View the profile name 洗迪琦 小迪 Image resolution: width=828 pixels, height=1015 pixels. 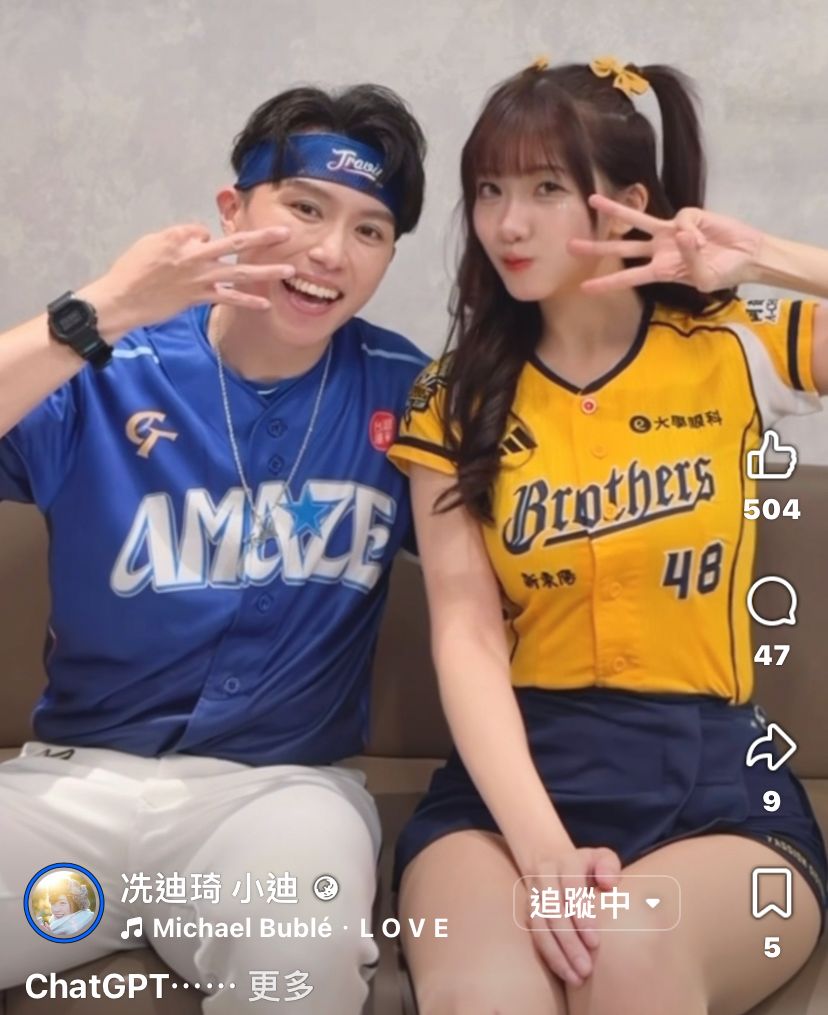209,887
